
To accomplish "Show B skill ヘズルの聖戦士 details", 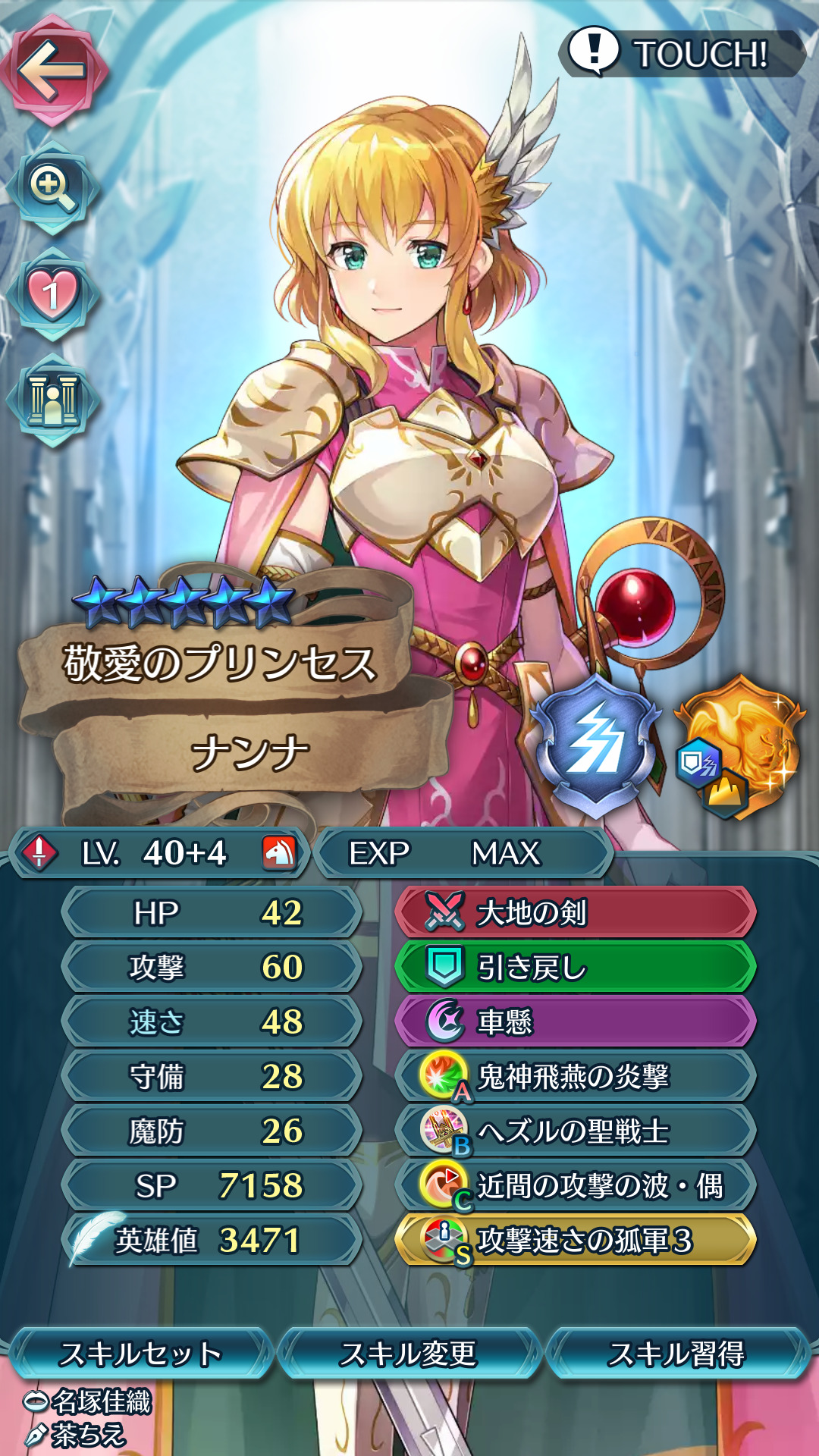I will (576, 1131).
